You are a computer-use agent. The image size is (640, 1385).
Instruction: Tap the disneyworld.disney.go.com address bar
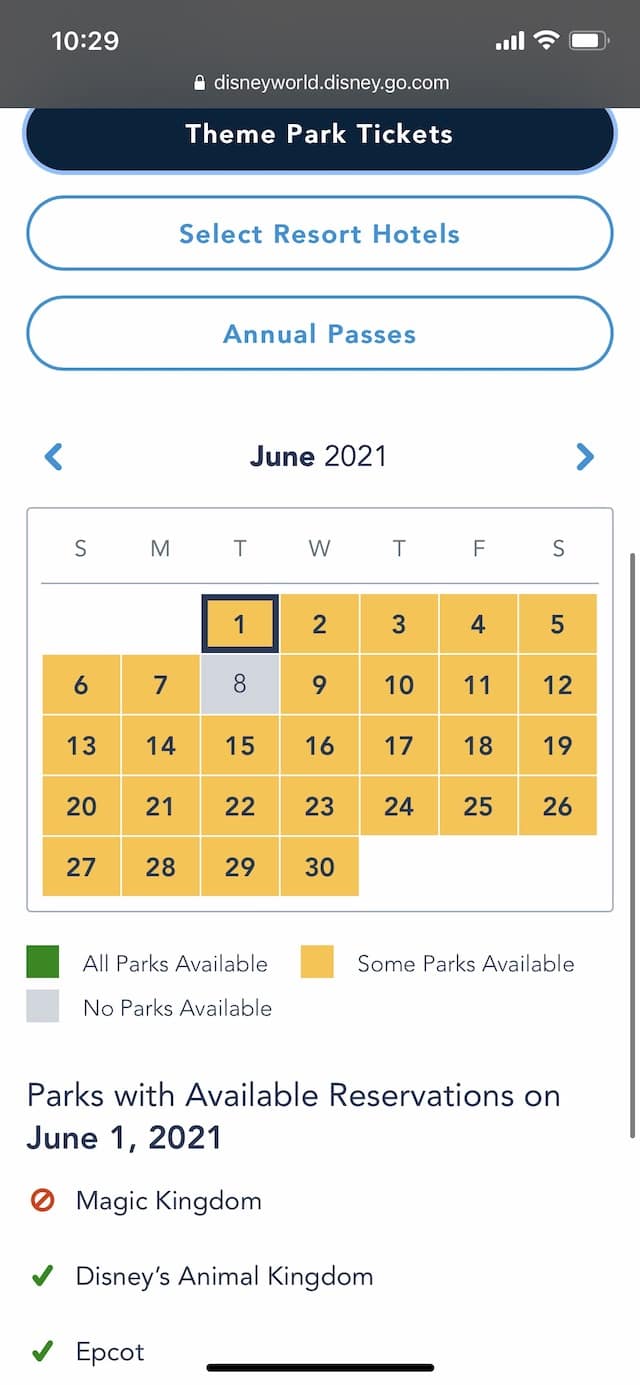click(320, 83)
